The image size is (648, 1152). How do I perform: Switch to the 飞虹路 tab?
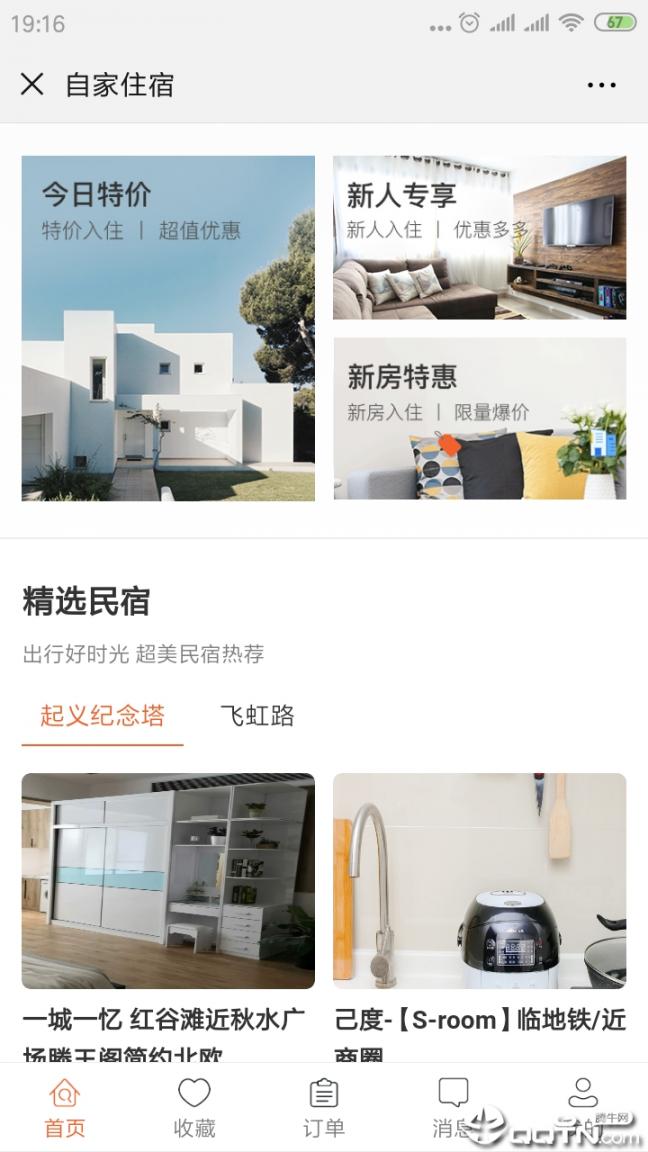coord(257,716)
